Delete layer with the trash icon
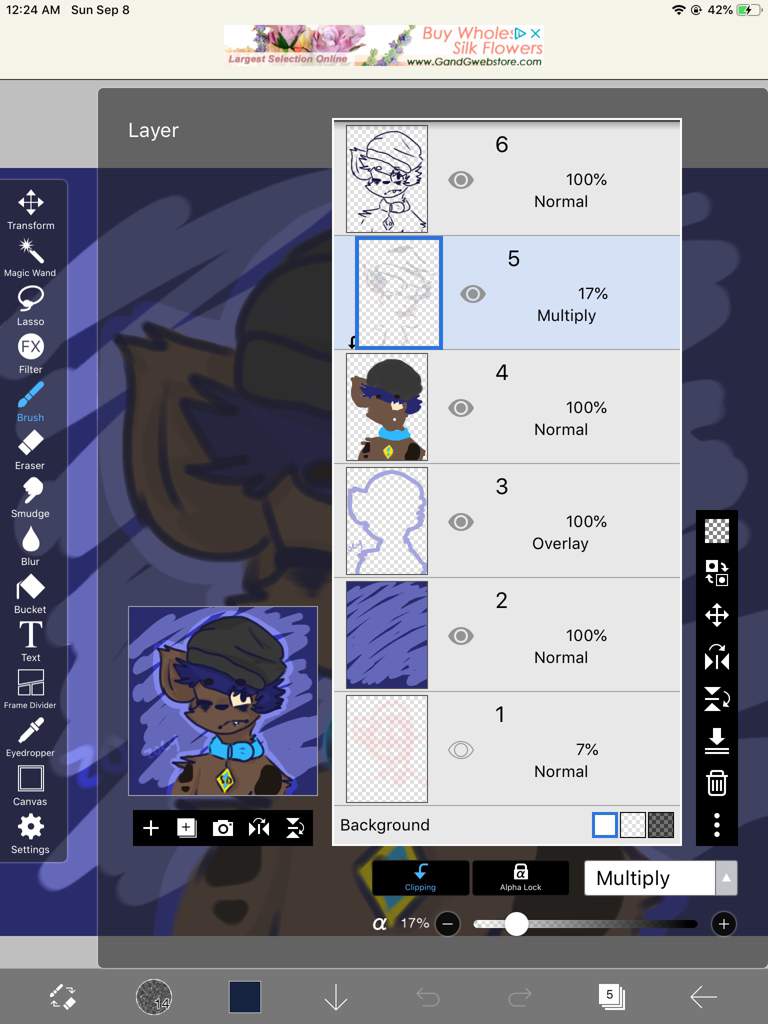768x1024 pixels. [x=717, y=783]
